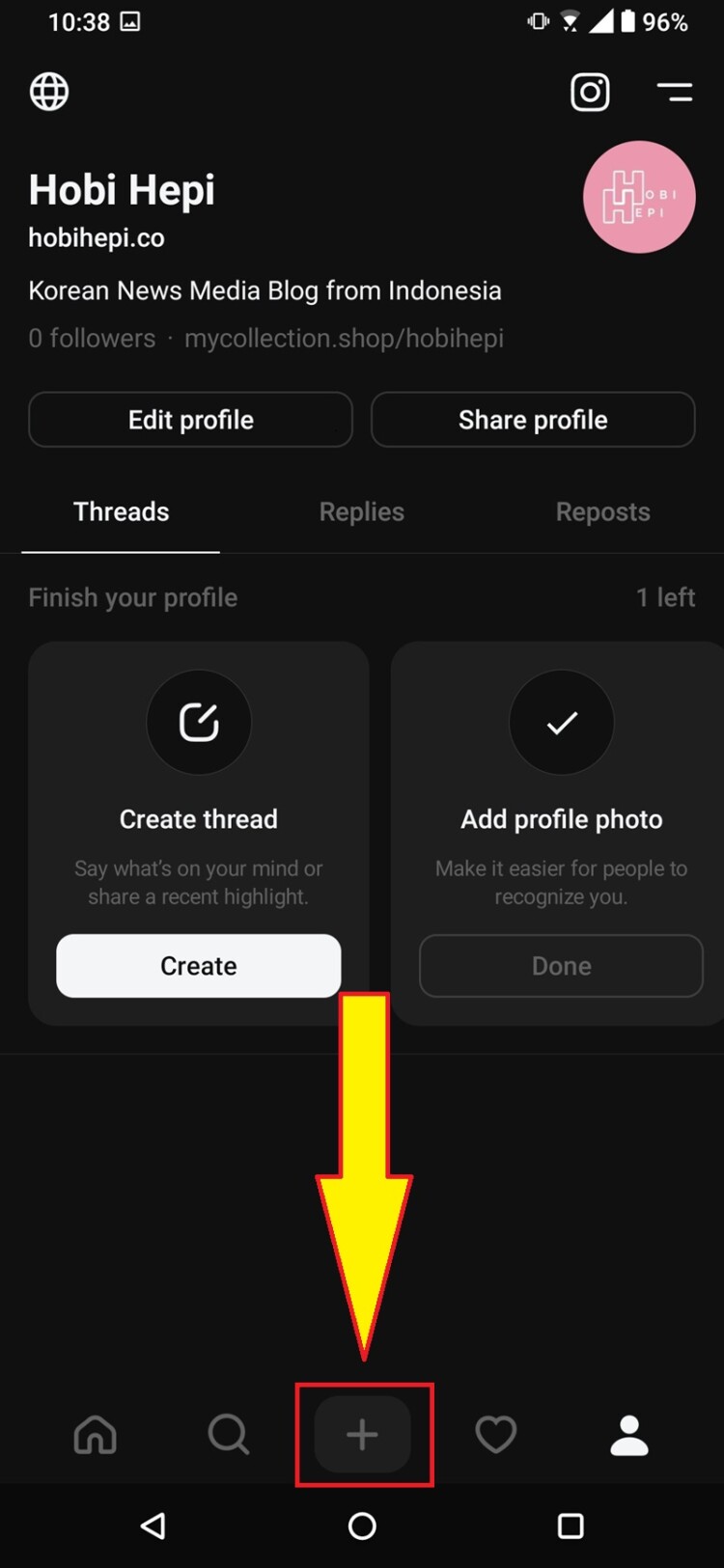
Task: Tap the Create thread pencil circle icon
Action: (x=199, y=723)
